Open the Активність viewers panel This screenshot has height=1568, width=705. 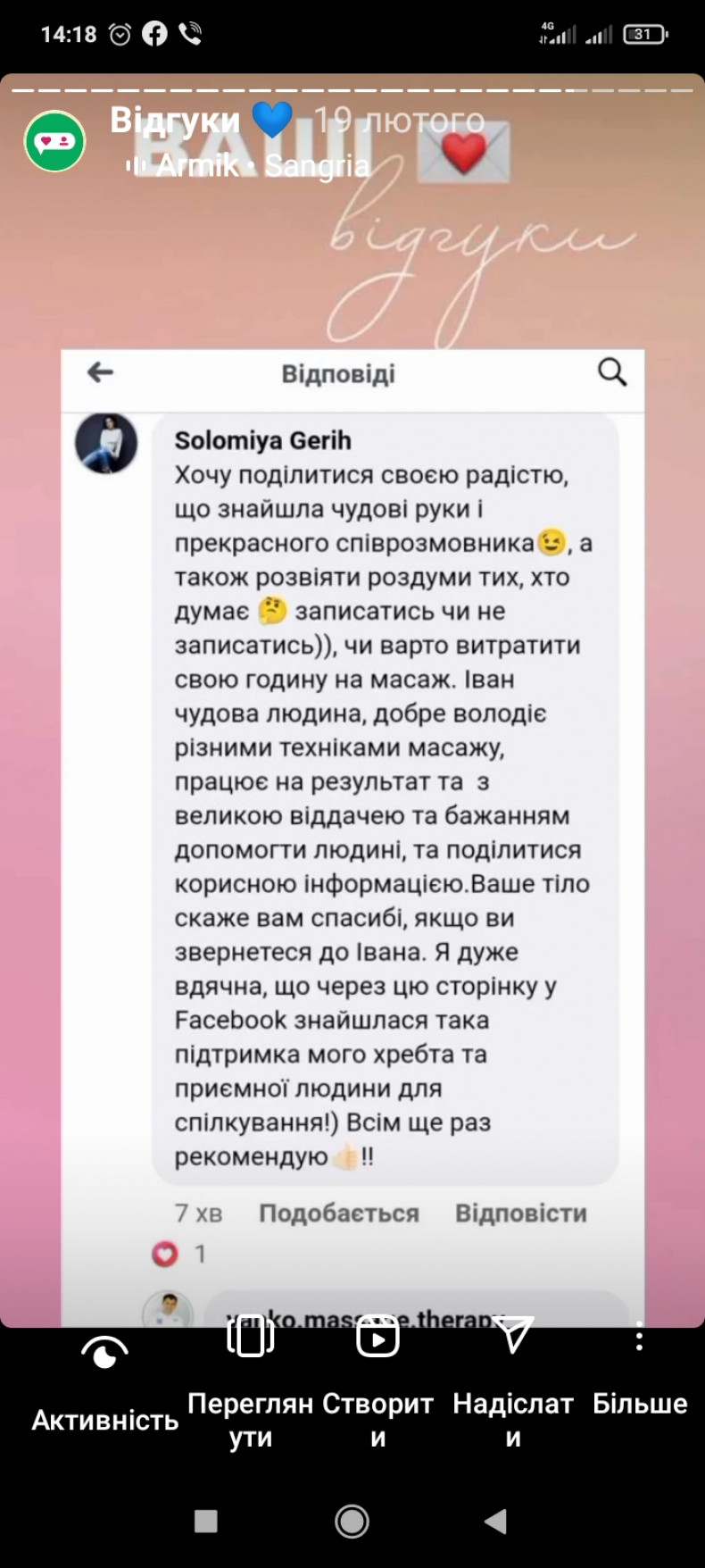tap(104, 1380)
